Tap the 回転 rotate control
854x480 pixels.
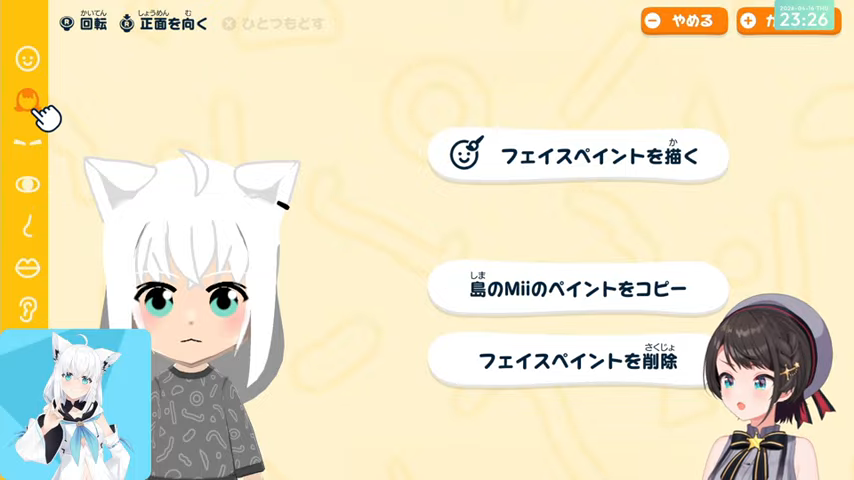tap(82, 22)
